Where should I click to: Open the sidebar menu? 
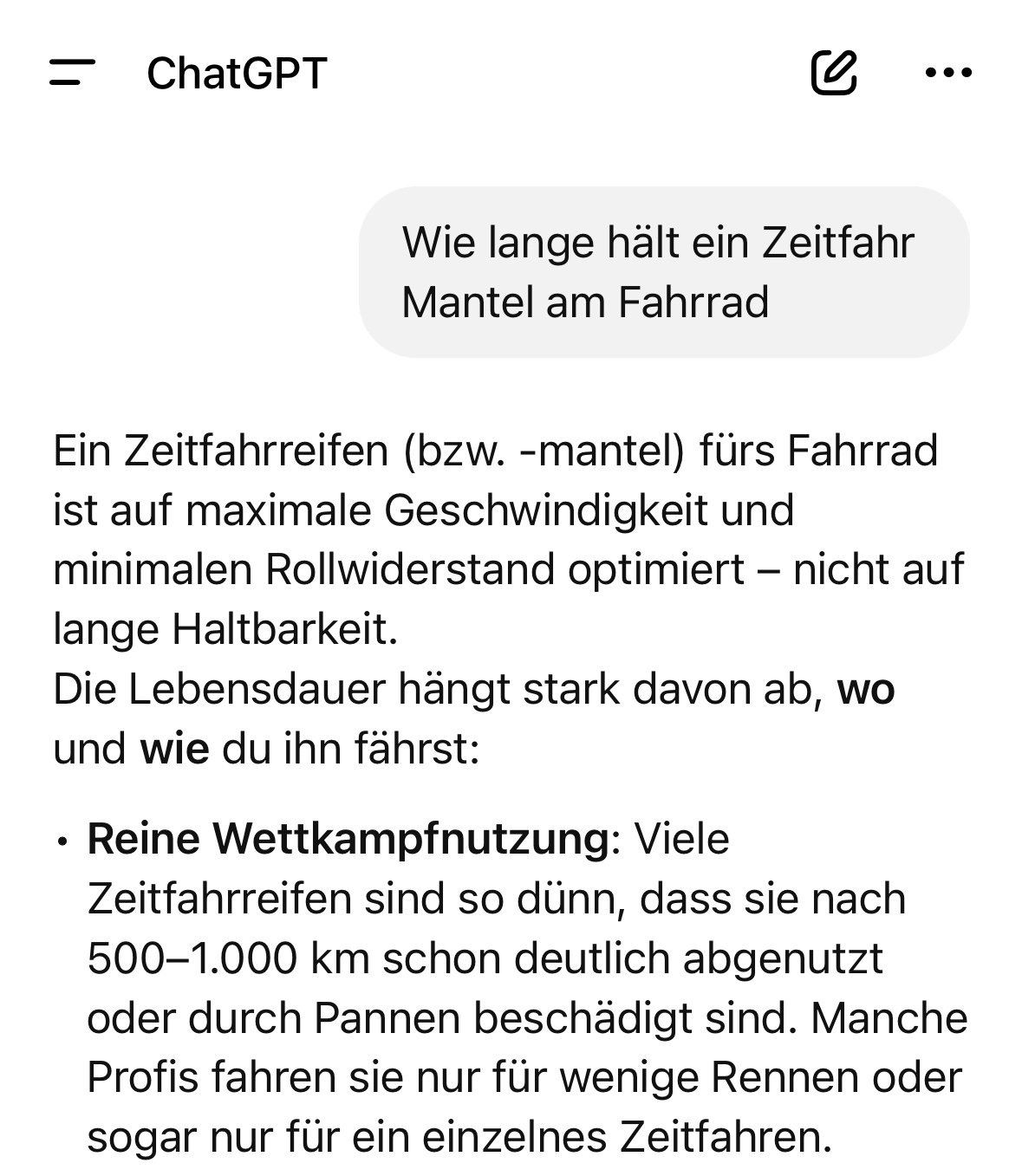tap(72, 73)
